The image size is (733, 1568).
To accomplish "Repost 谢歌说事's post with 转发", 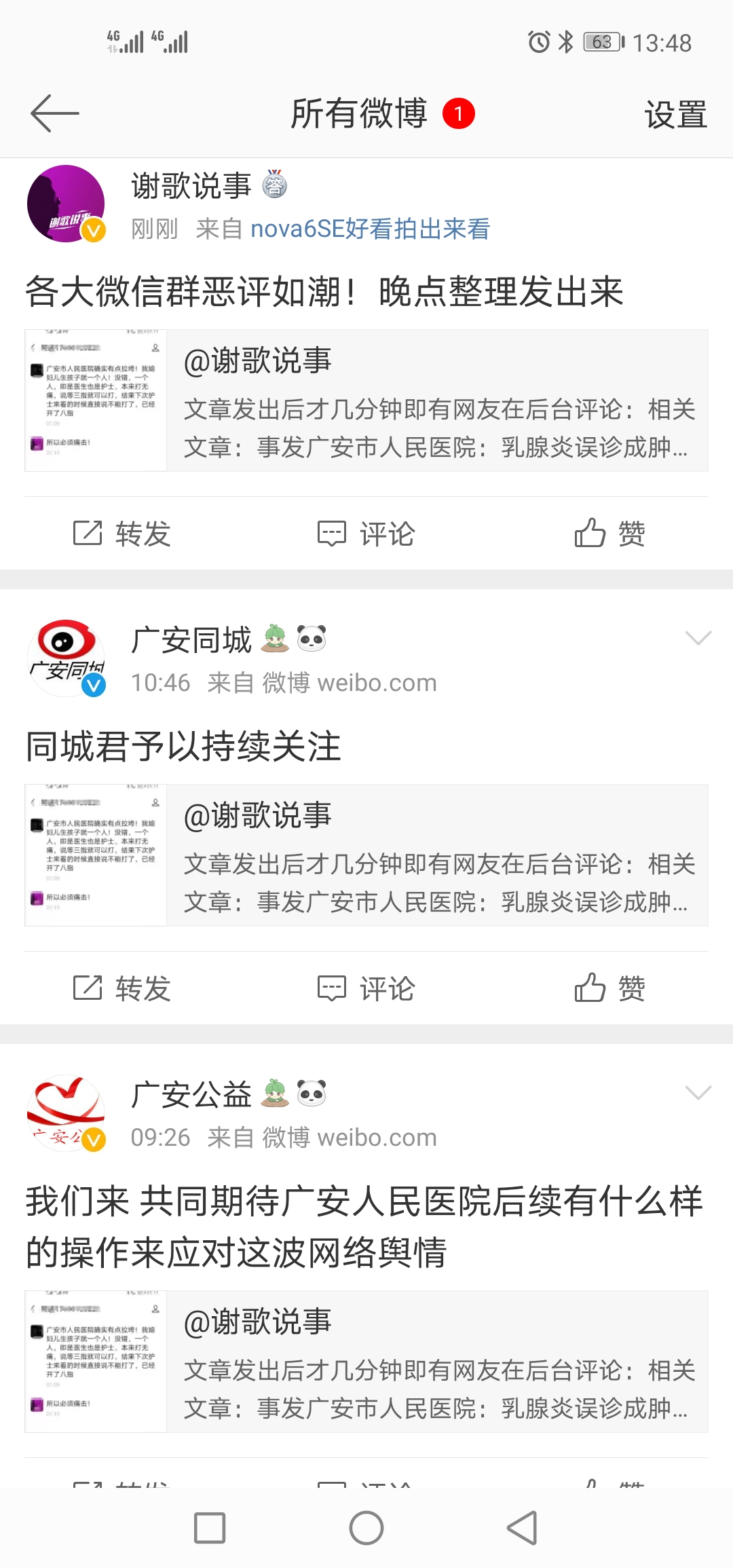I will click(122, 534).
